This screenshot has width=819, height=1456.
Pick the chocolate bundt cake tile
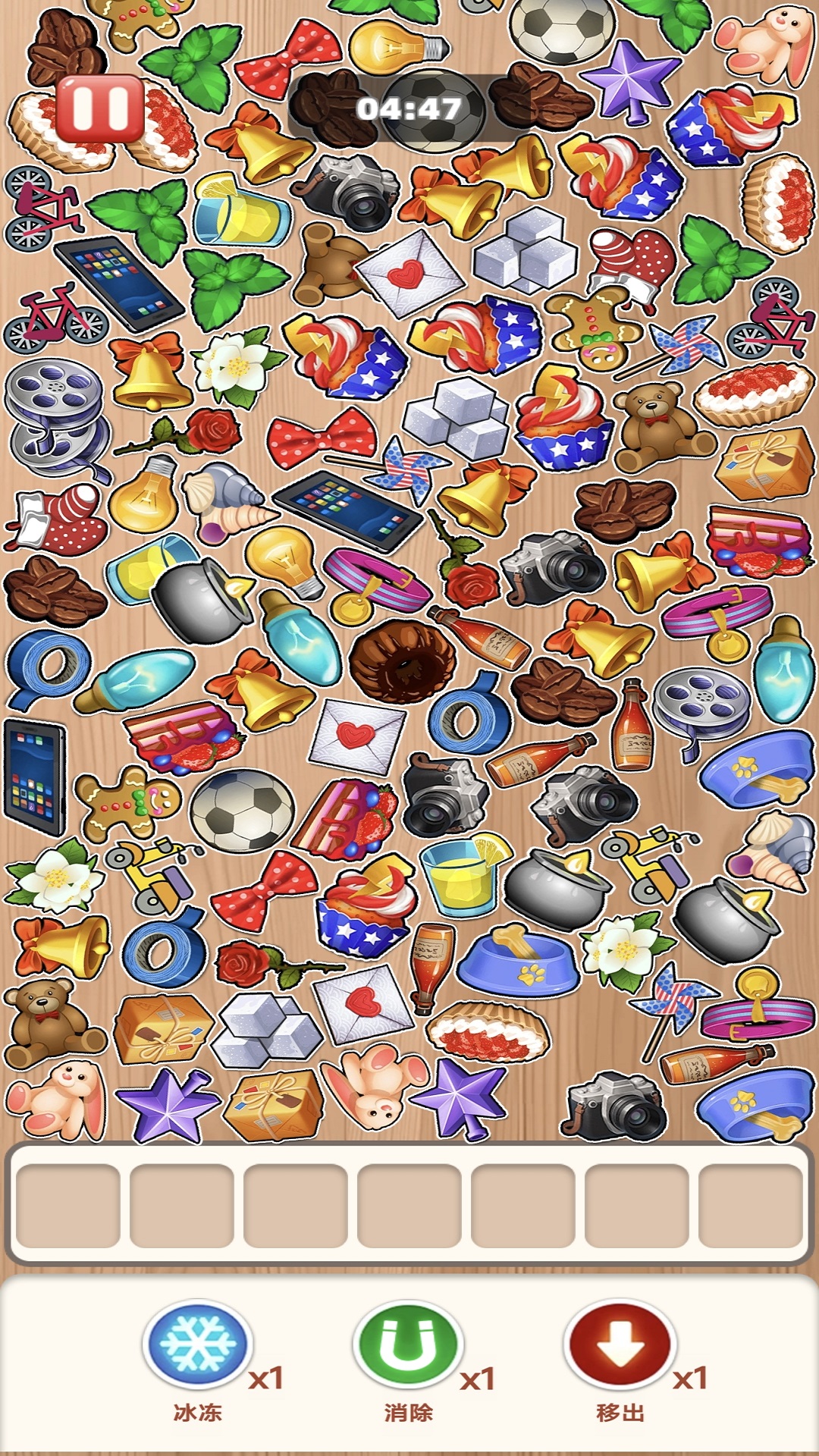403,661
